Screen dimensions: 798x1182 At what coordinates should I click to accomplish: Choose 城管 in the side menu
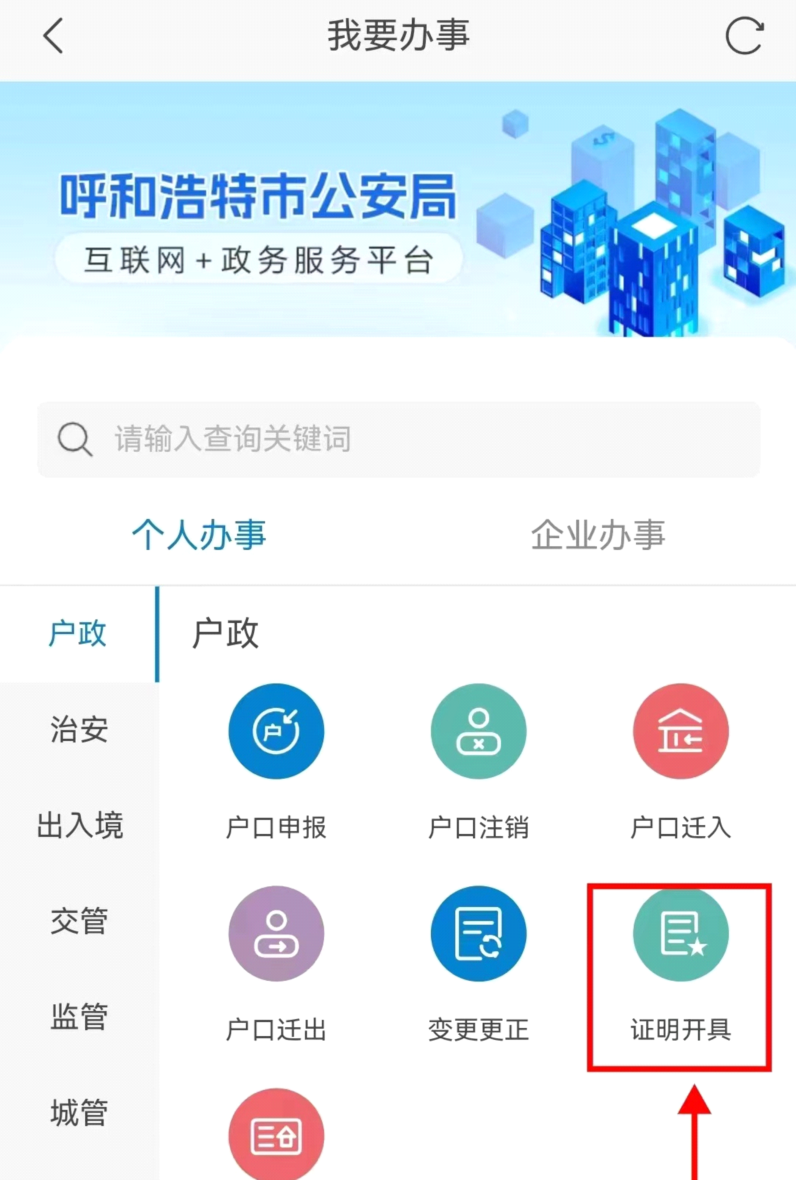79,1111
